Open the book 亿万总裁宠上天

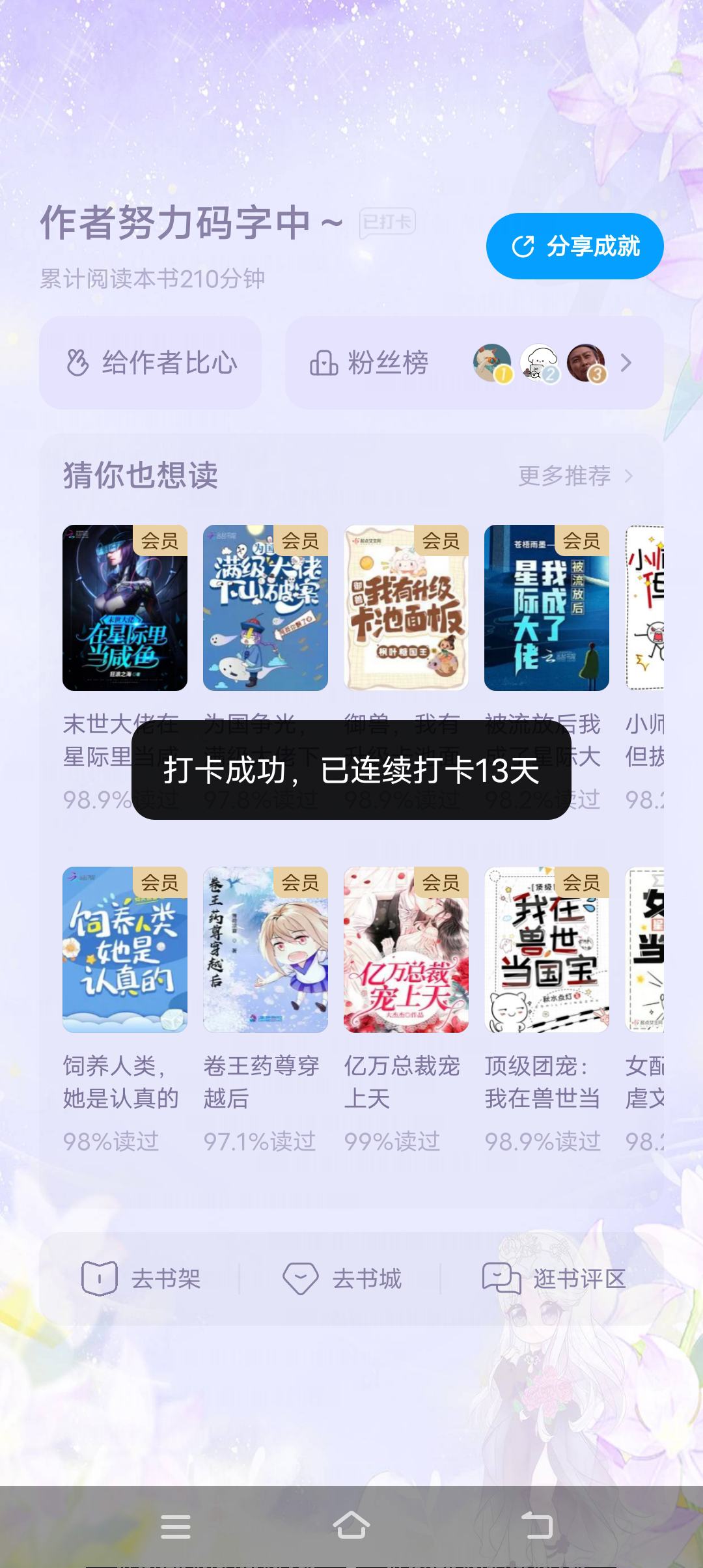[406, 949]
